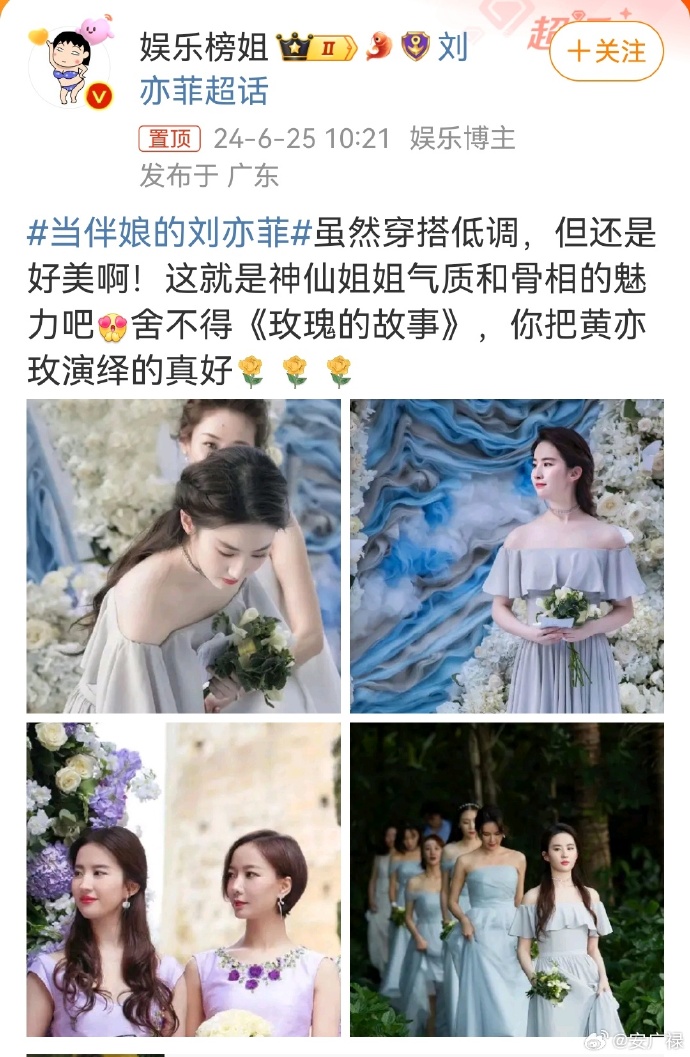View photo of woman beside blue fabric wall
This screenshot has height=1057, width=690.
point(506,556)
